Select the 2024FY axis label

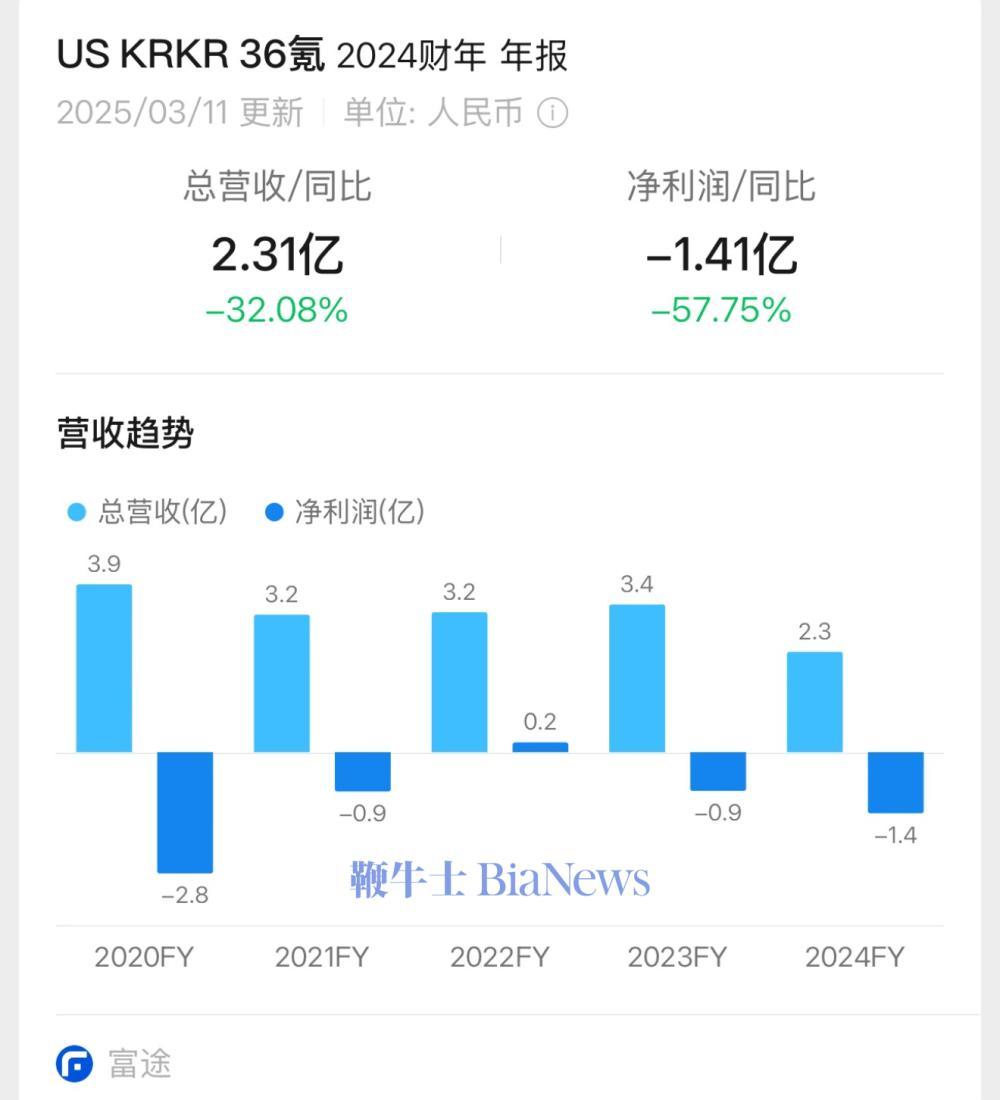855,957
